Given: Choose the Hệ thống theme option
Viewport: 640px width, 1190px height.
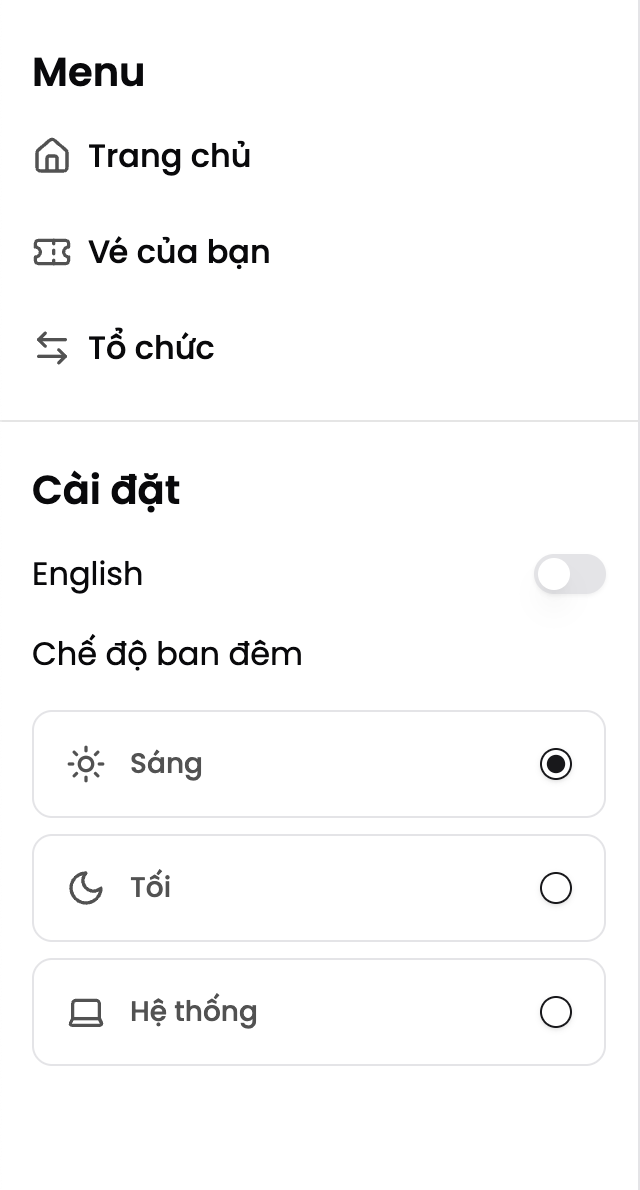Looking at the screenshot, I should point(319,1012).
